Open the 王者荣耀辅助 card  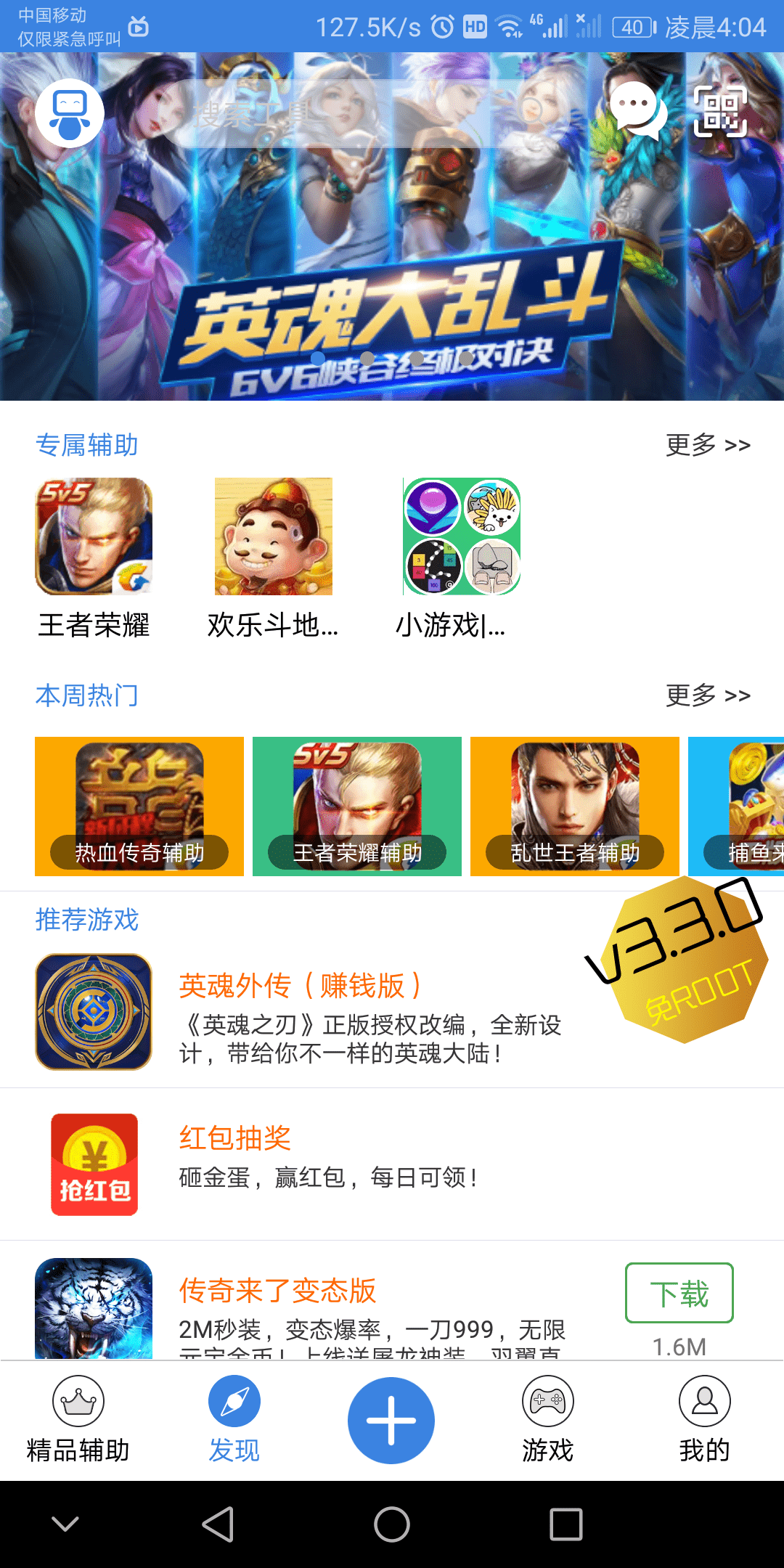357,806
